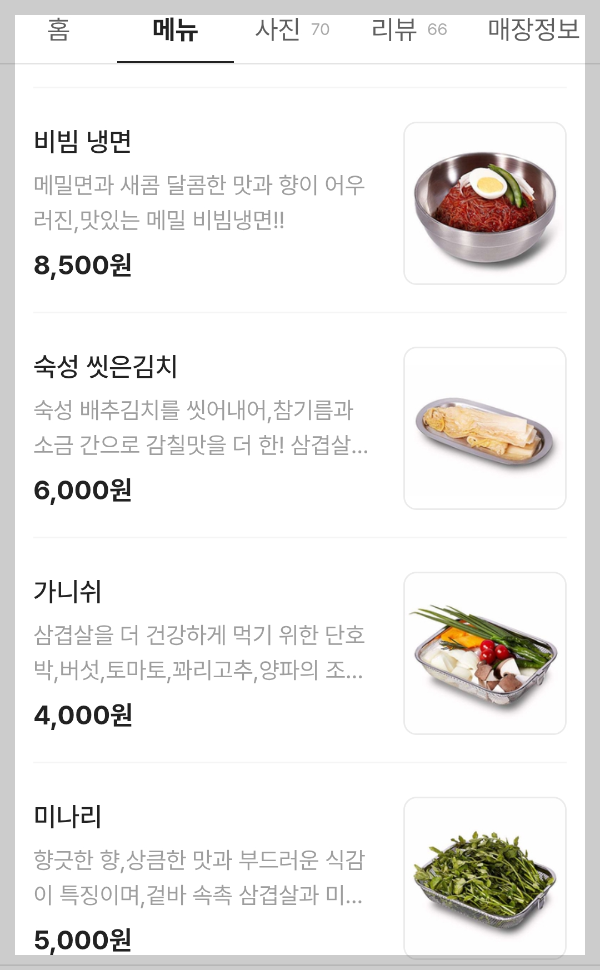600x970 pixels.
Task: Switch to the 리뷰 tab
Action: coord(408,30)
